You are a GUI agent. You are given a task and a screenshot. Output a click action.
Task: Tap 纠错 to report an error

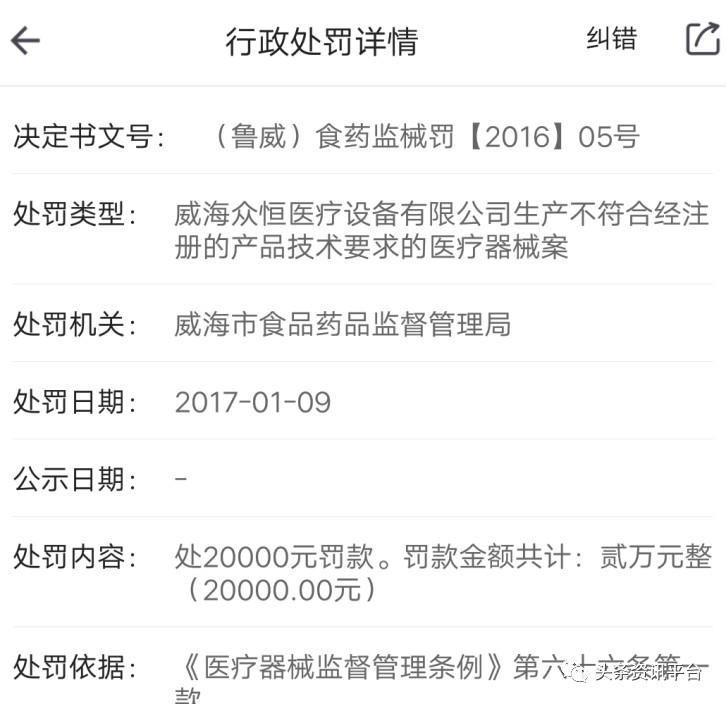coord(610,39)
